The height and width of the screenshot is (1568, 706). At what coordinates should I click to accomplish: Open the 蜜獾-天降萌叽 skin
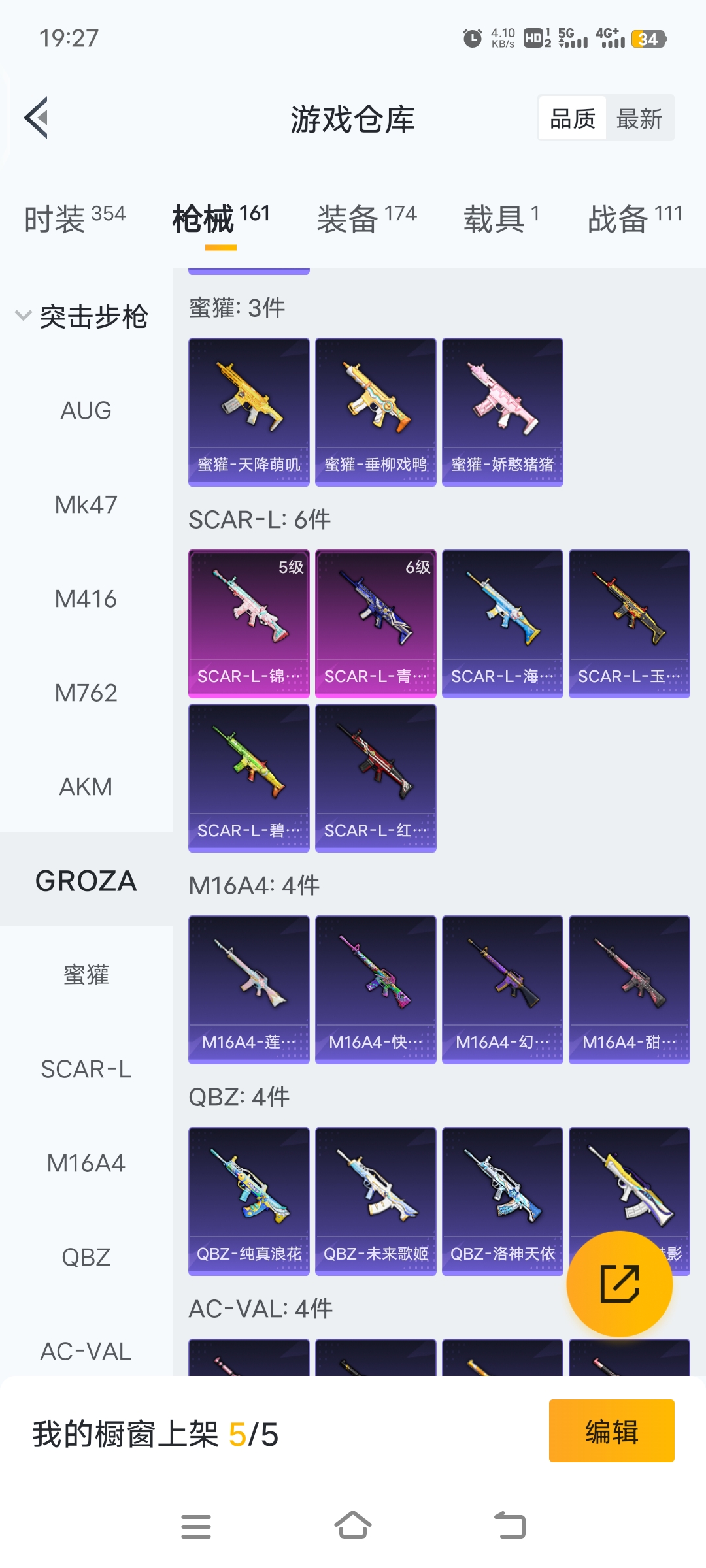[248, 412]
